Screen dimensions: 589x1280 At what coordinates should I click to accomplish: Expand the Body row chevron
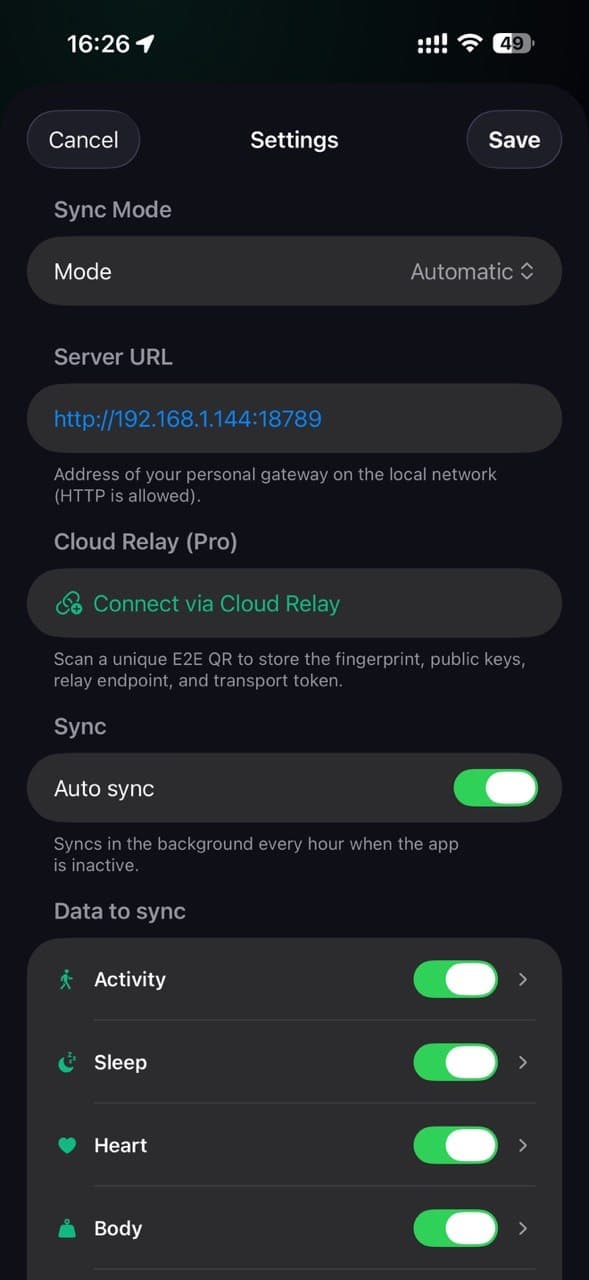click(523, 1228)
